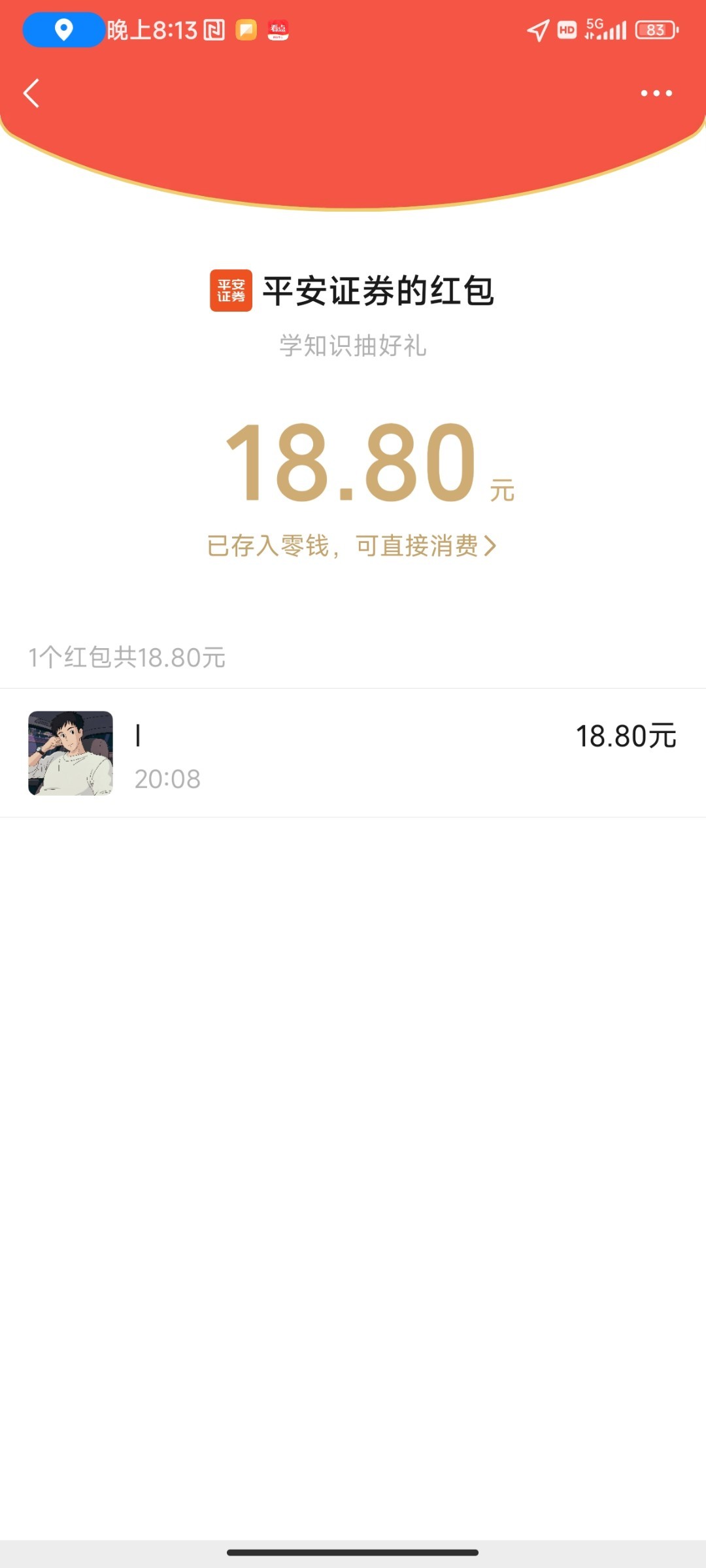Viewport: 706px width, 1568px height.
Task: Tap the 平安证券 sender logo
Action: 231,291
